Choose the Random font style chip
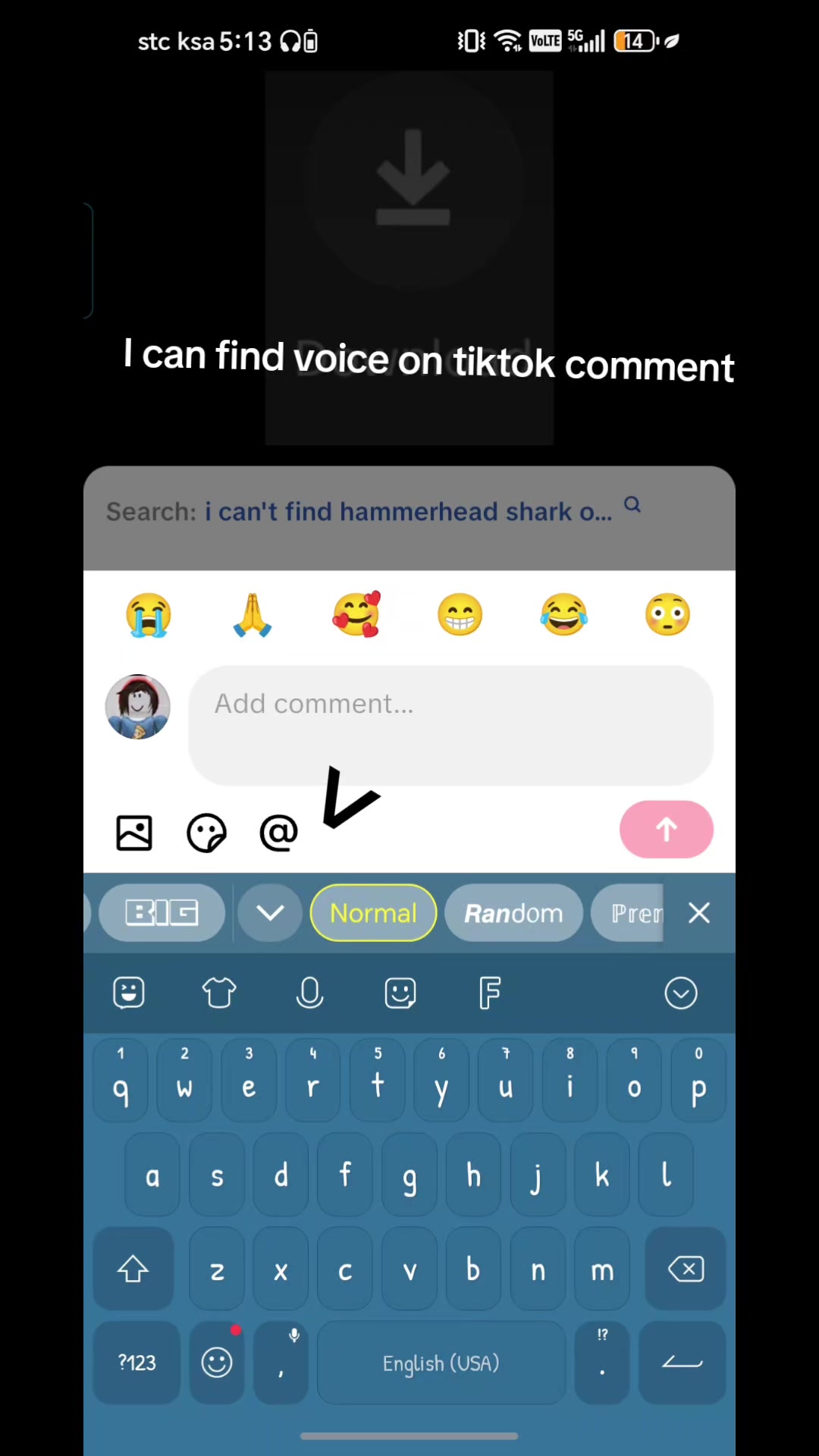 pos(513,913)
